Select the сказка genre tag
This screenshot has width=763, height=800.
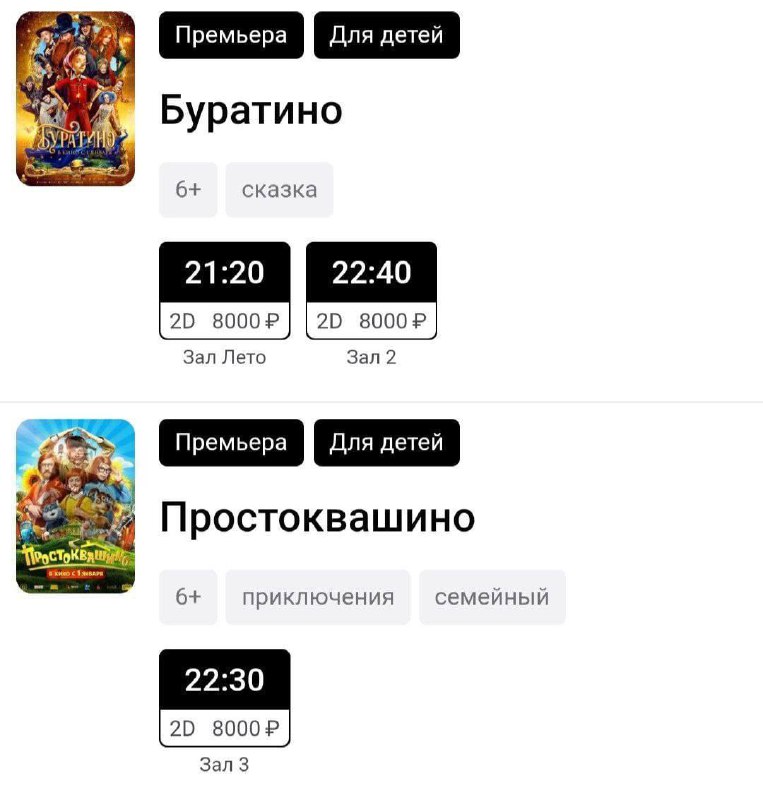[280, 190]
